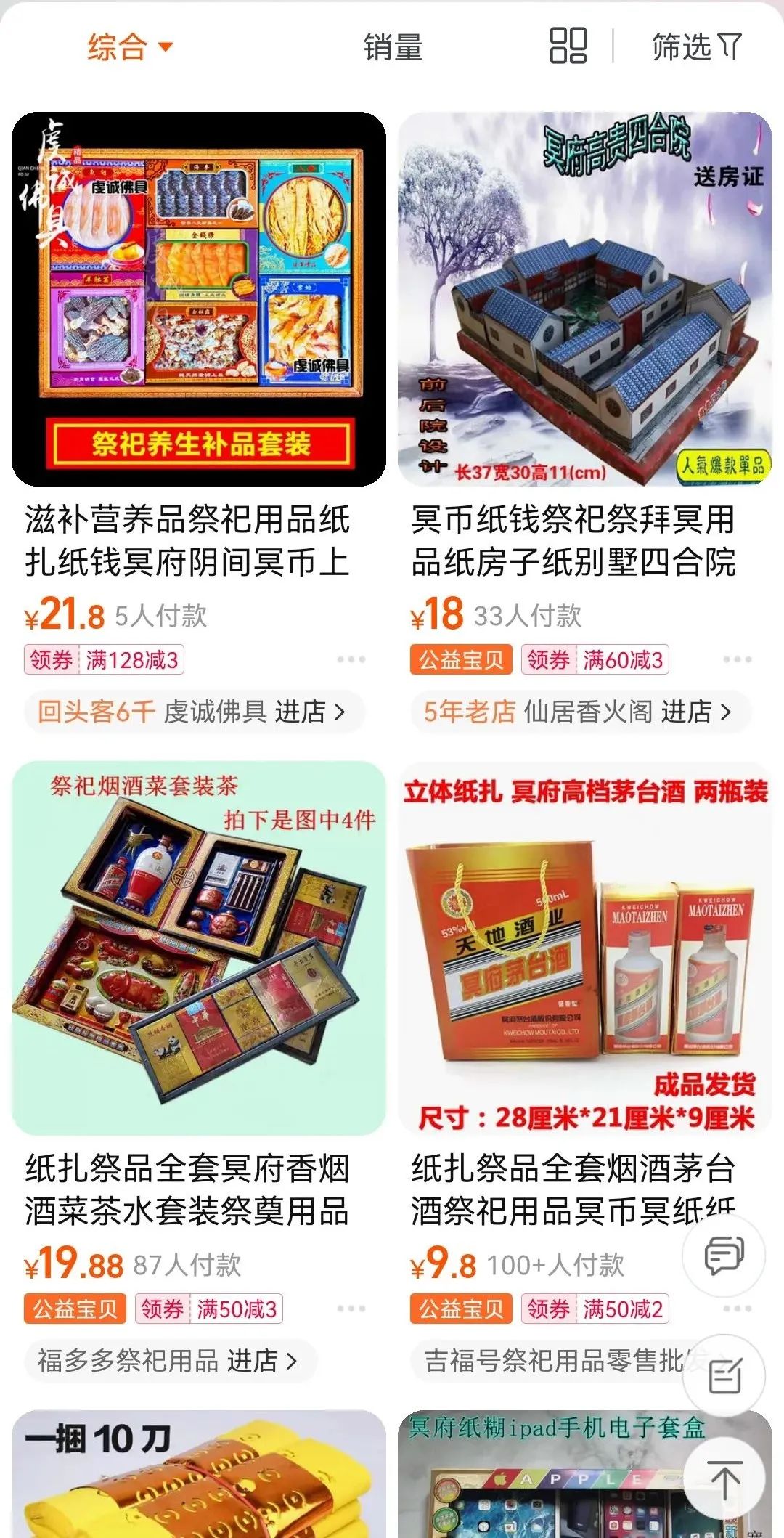Open the floating feedback edit button
This screenshot has height=1538, width=784.
point(724,1376)
